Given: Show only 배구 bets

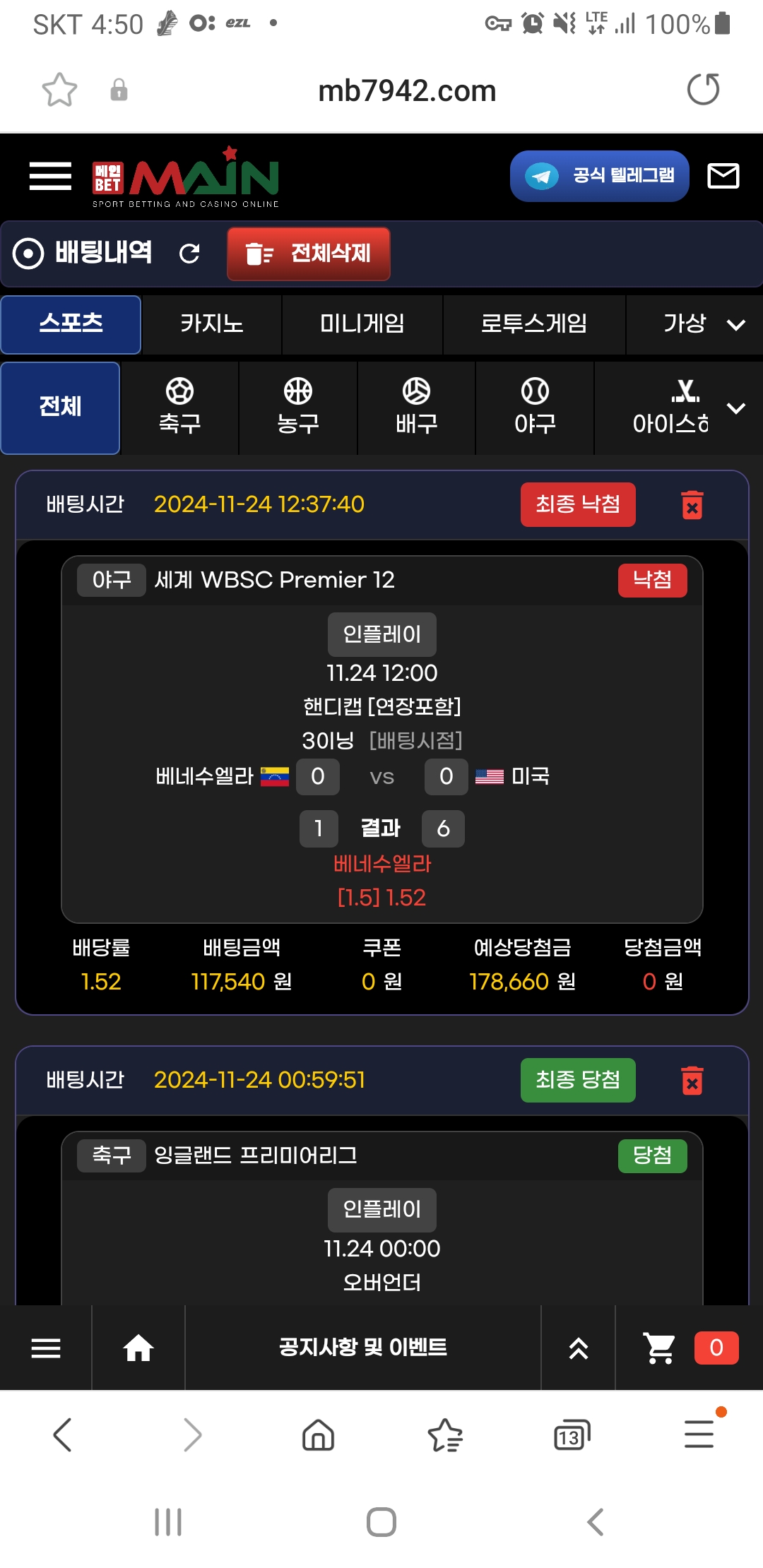Looking at the screenshot, I should pos(416,408).
